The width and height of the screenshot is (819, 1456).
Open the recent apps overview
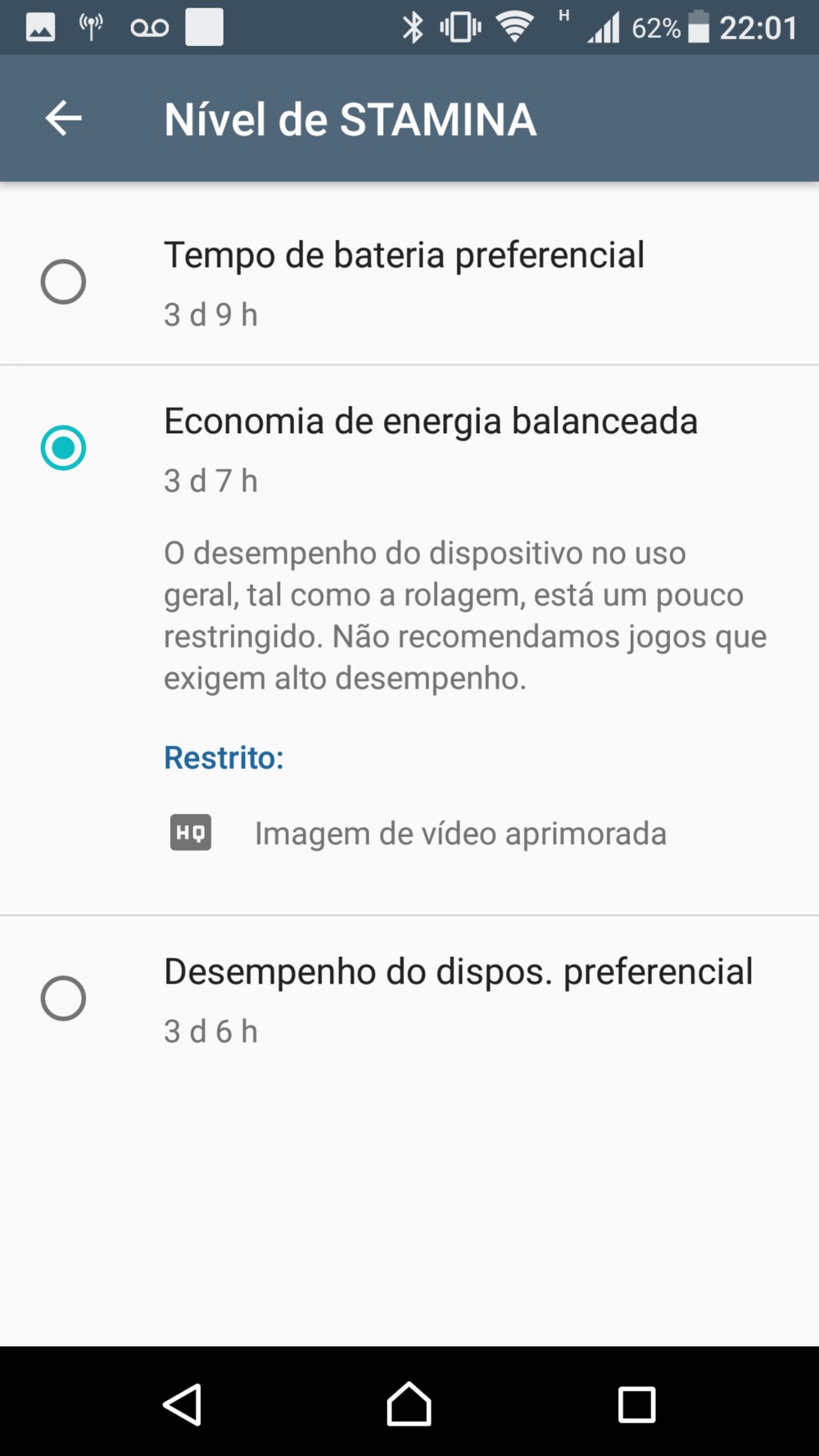click(x=636, y=1404)
